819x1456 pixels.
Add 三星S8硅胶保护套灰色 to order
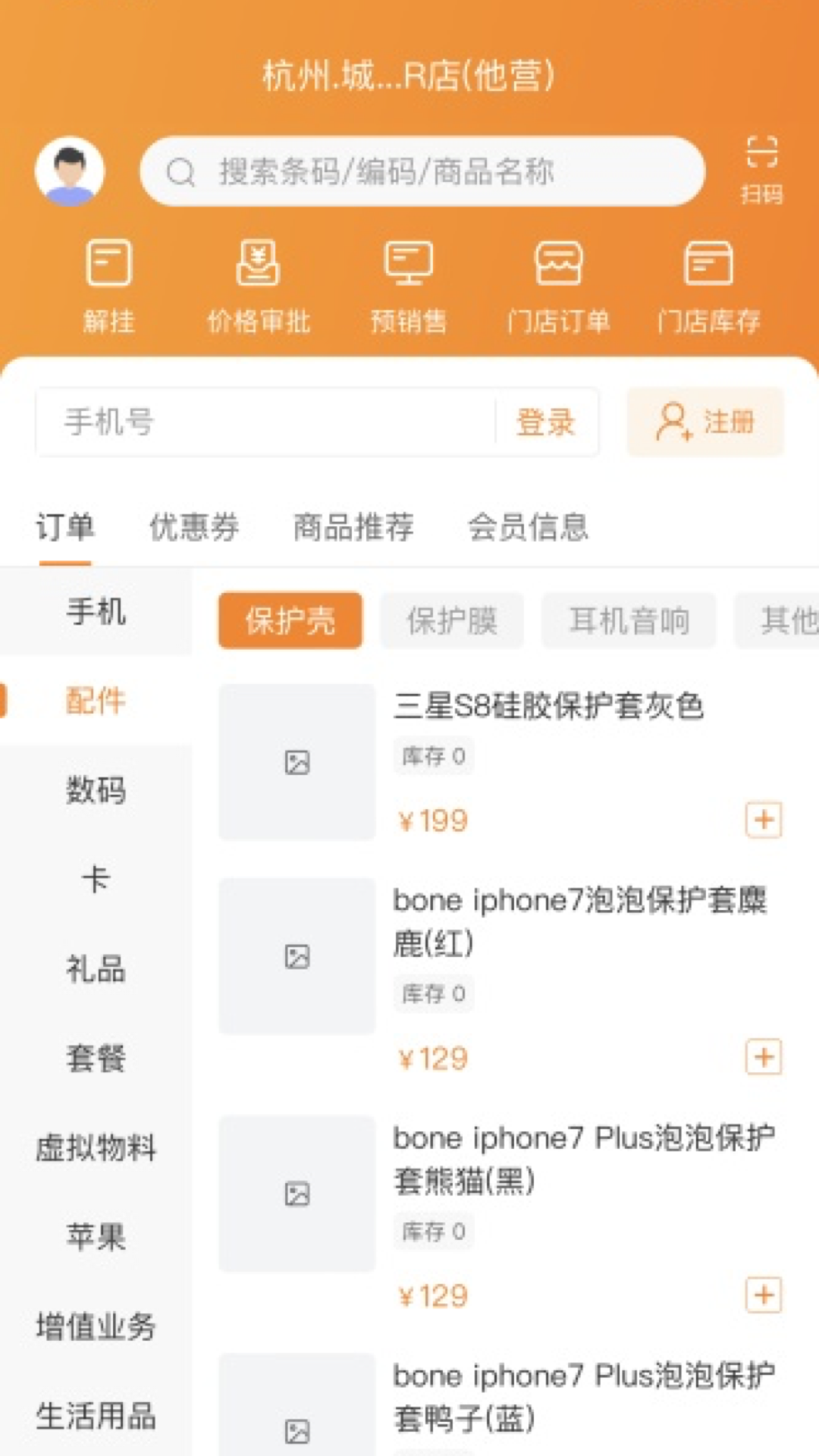coord(763,820)
